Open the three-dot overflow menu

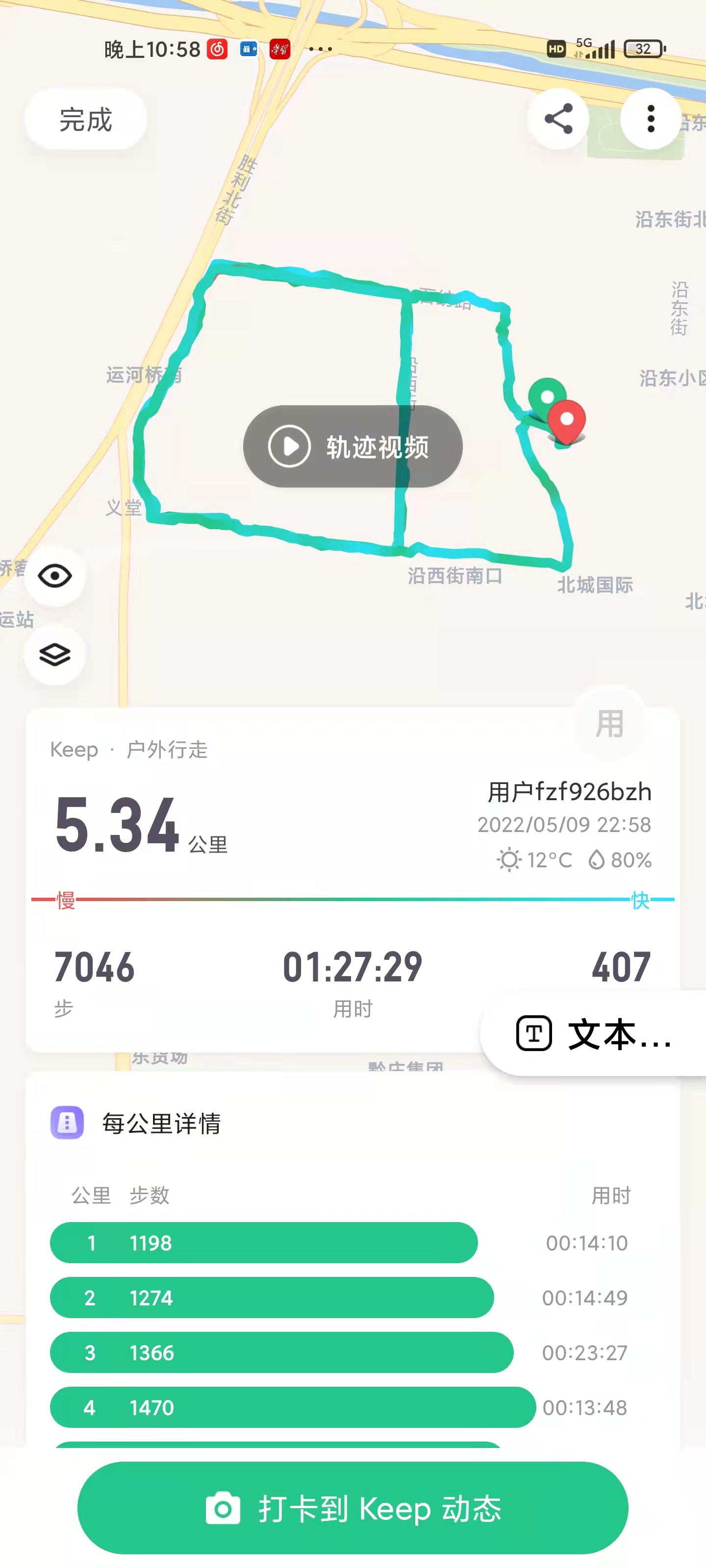click(x=650, y=119)
